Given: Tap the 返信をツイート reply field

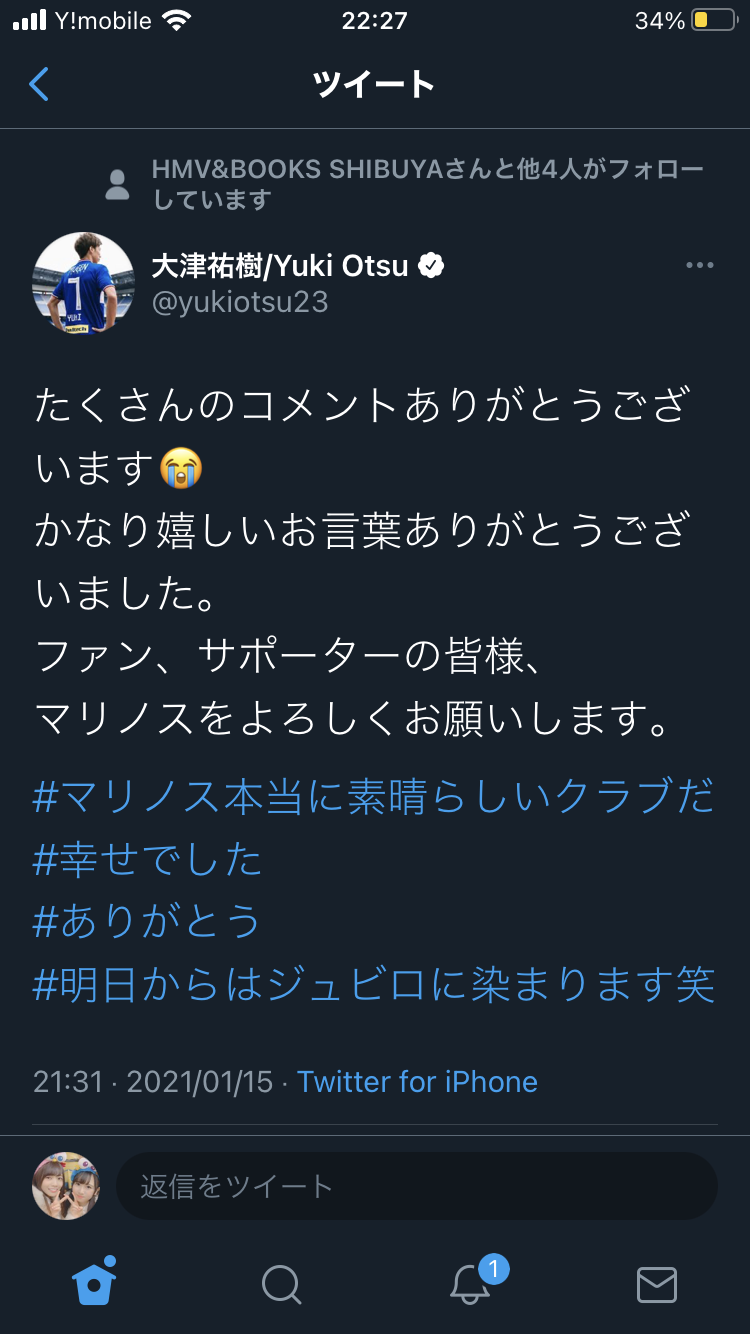Looking at the screenshot, I should pyautogui.click(x=417, y=1186).
